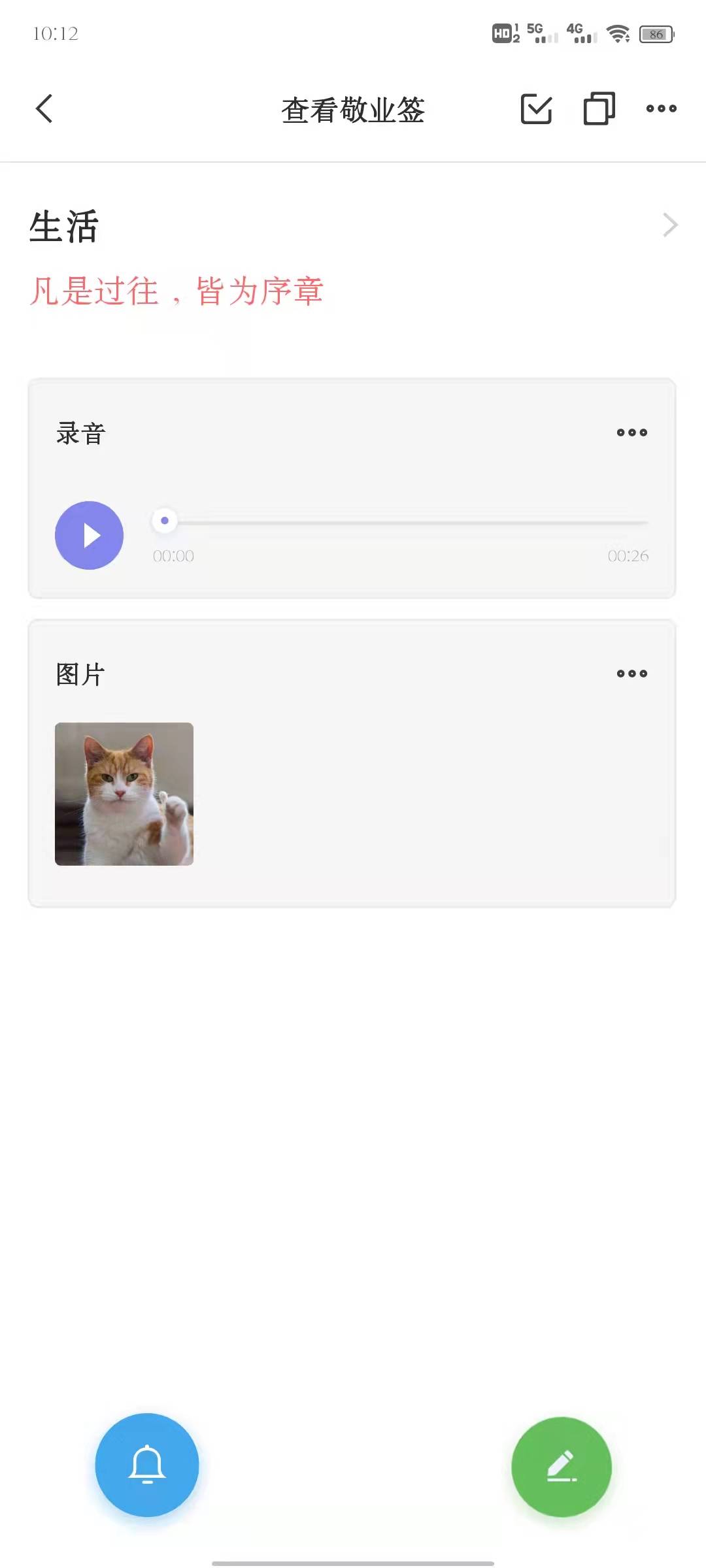Image resolution: width=706 pixels, height=1568 pixels.
Task: Tap the back arrow to return
Action: tap(44, 108)
